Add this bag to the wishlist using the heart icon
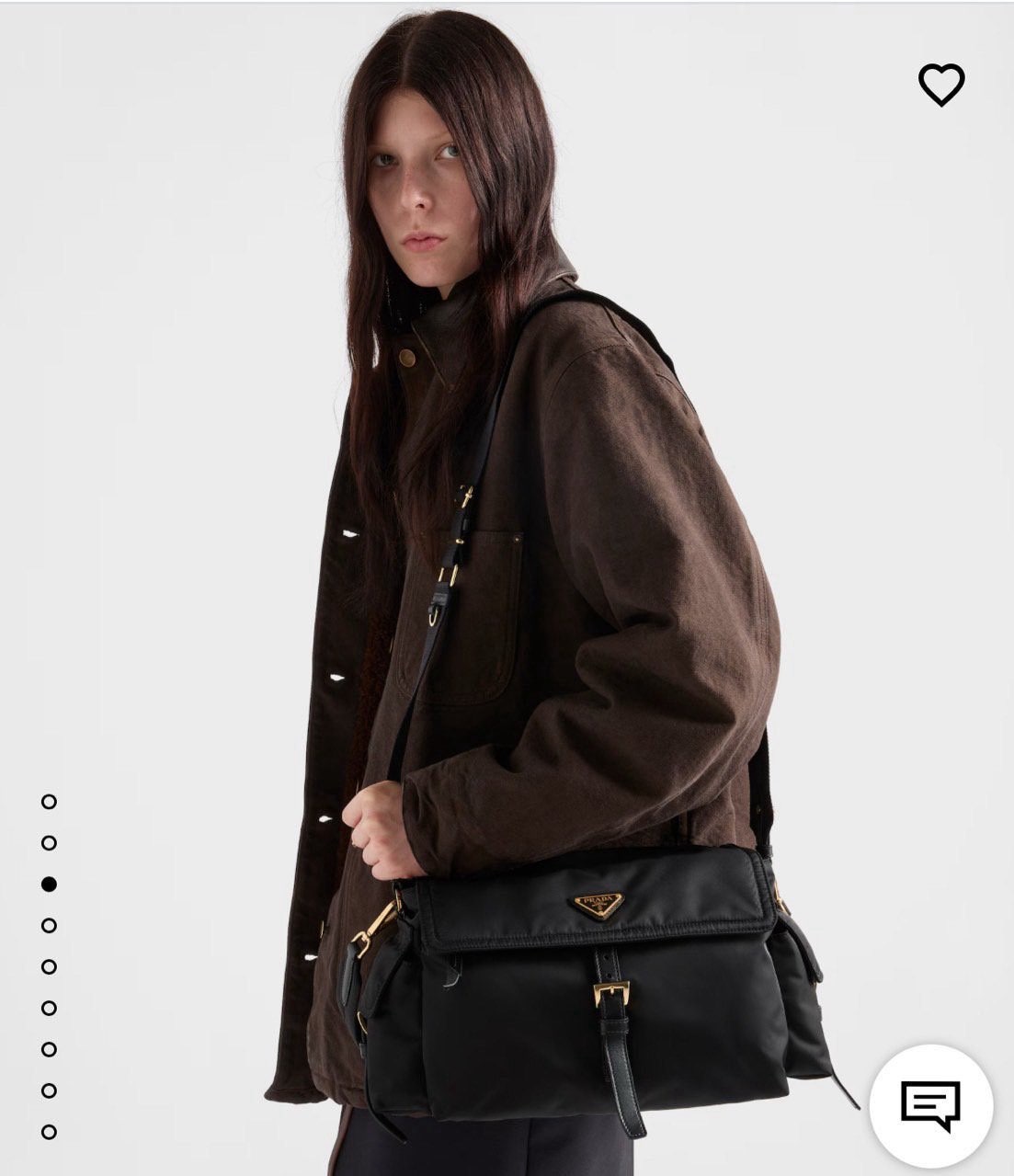Screen dimensions: 1014x1176 tap(941, 85)
